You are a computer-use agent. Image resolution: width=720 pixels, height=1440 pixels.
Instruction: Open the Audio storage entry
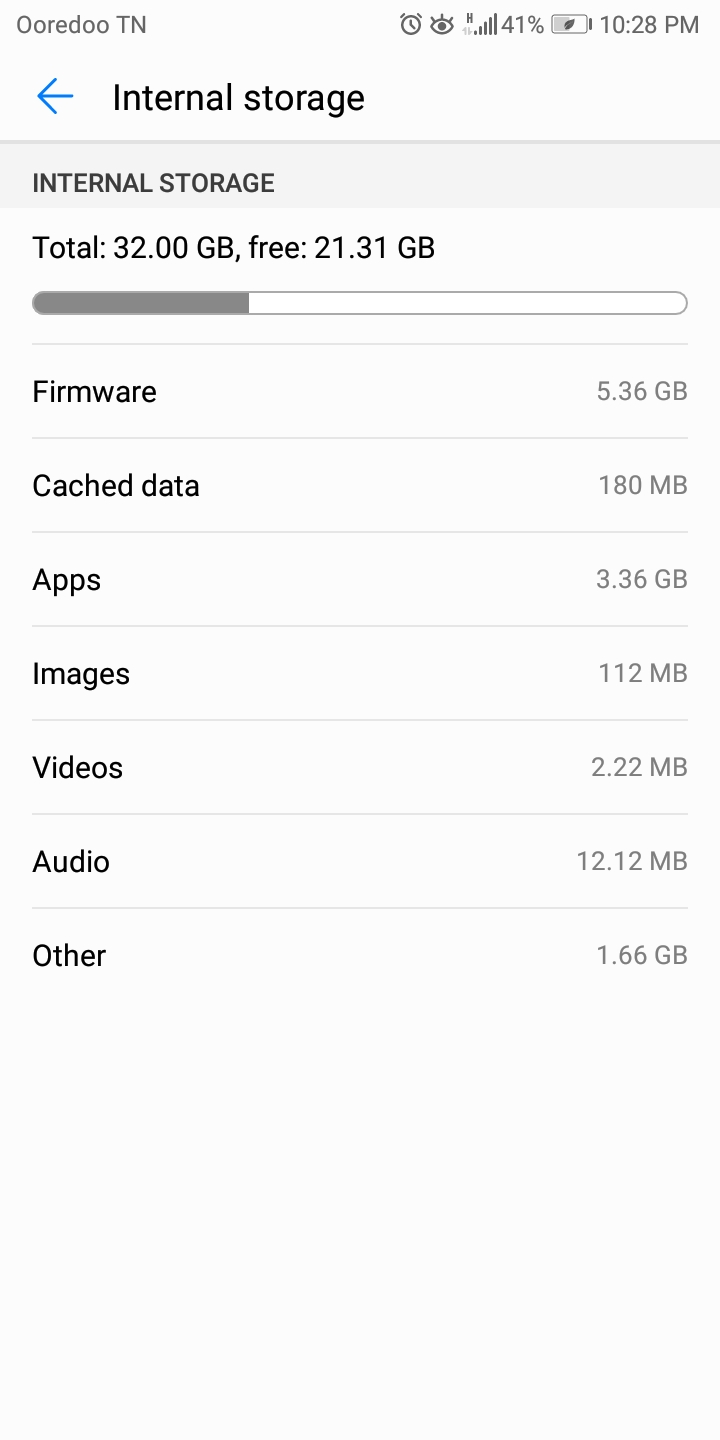(360, 861)
